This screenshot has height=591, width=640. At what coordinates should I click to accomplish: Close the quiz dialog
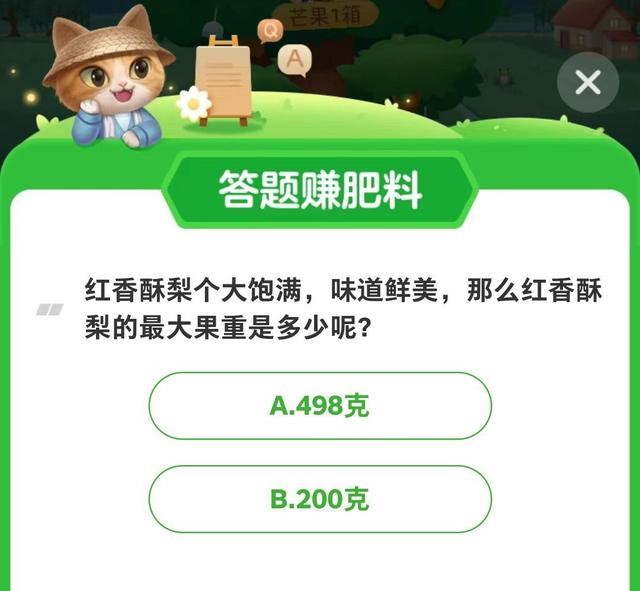point(588,82)
